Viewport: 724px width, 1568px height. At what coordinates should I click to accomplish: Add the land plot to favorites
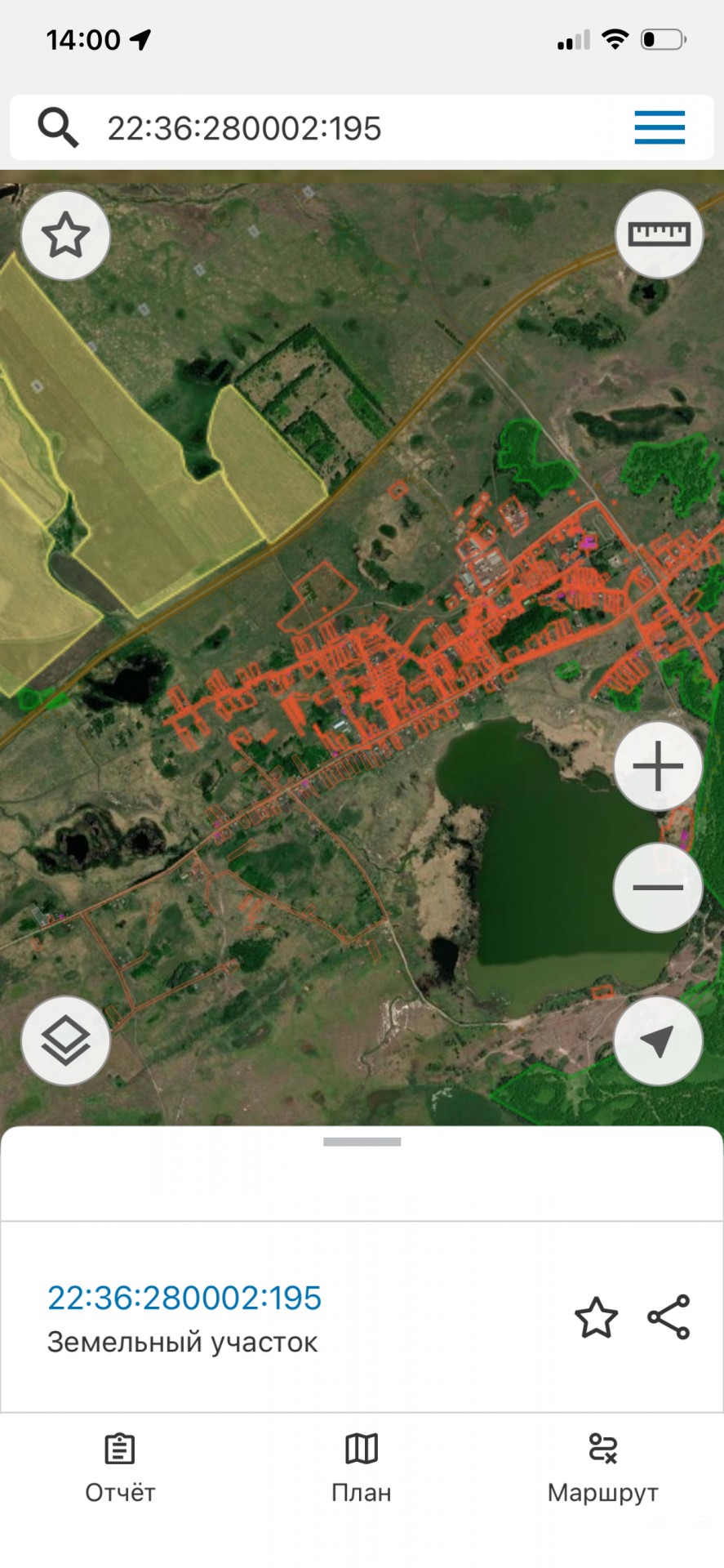pos(596,1317)
